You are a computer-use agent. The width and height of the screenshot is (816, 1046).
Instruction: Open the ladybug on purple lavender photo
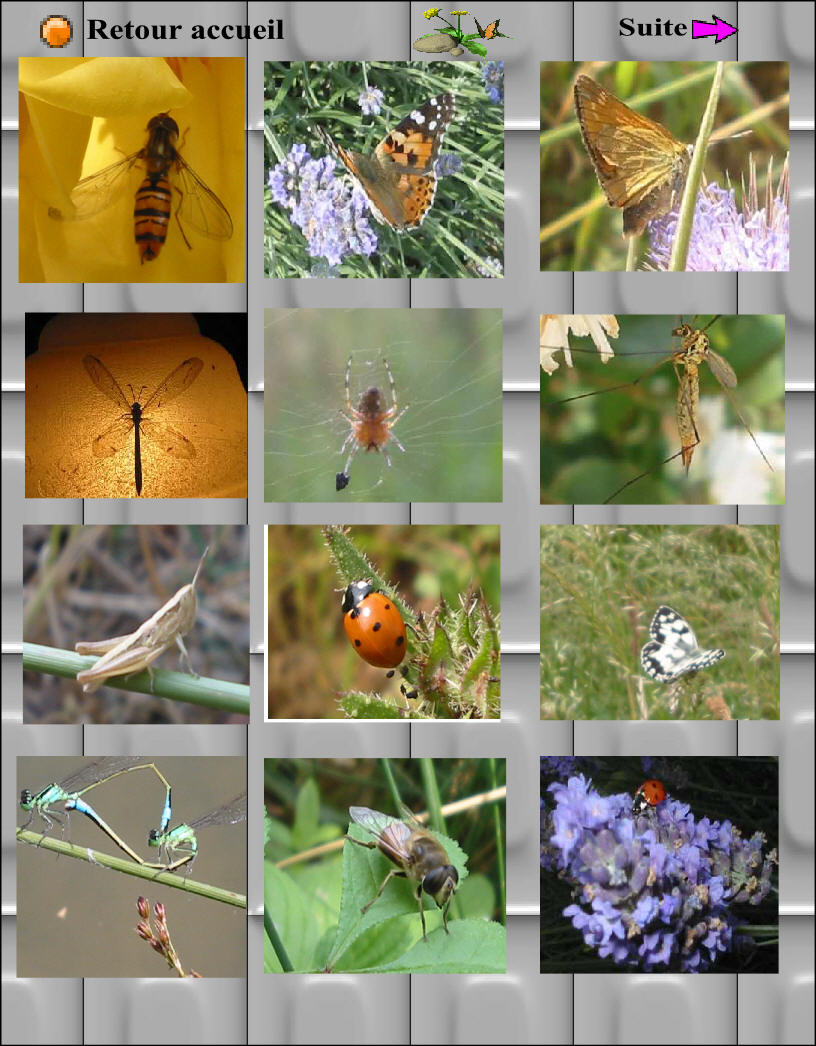tap(659, 864)
